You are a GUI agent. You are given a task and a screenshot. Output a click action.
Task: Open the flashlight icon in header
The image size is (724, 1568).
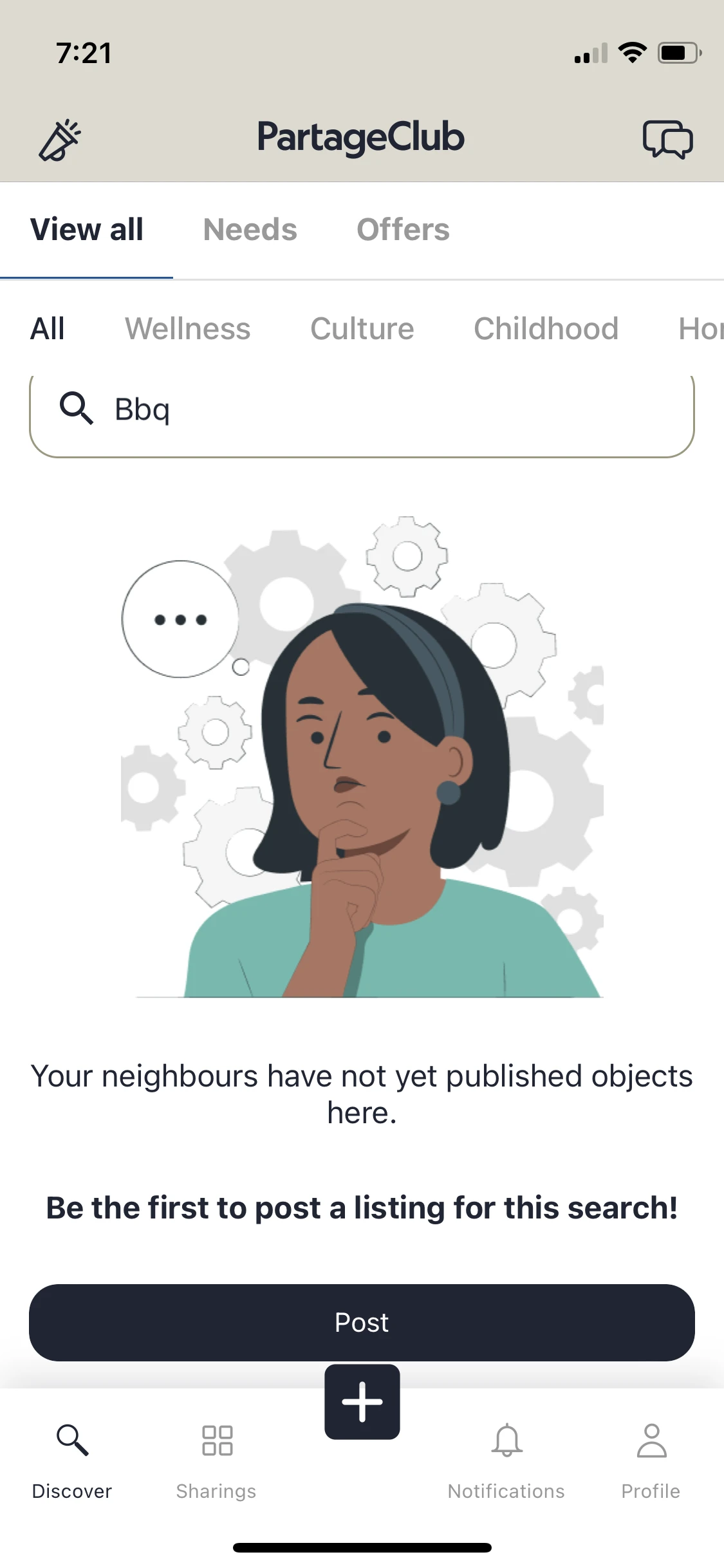click(x=59, y=140)
